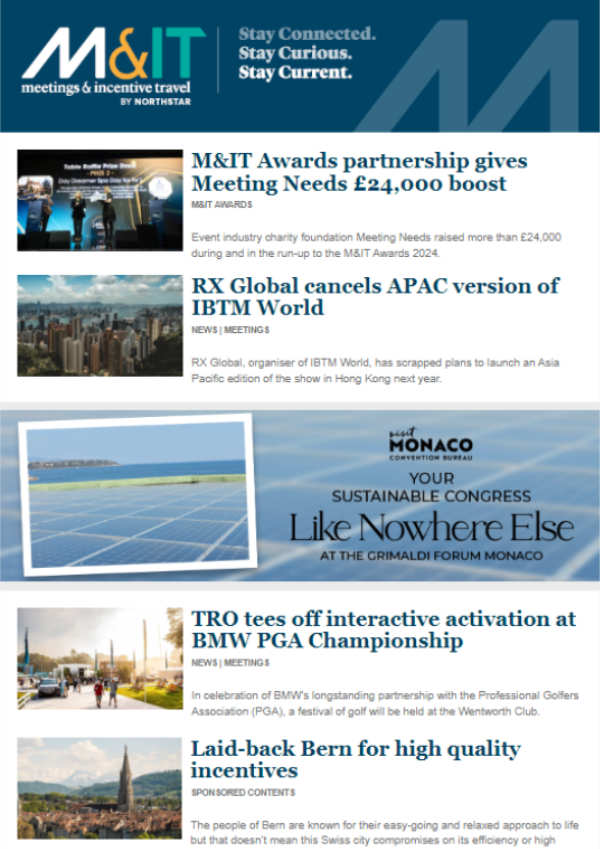Image resolution: width=600 pixels, height=849 pixels.
Task: Tap the Bern cityscape thumbnail
Action: [100, 788]
